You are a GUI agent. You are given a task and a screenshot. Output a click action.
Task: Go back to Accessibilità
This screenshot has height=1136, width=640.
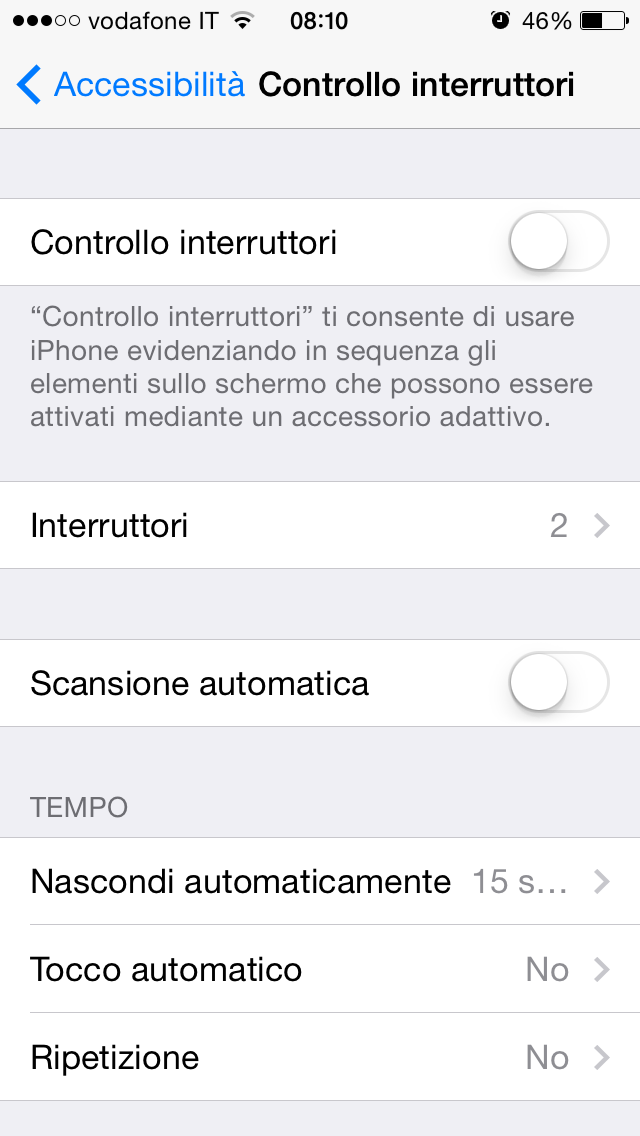click(130, 85)
